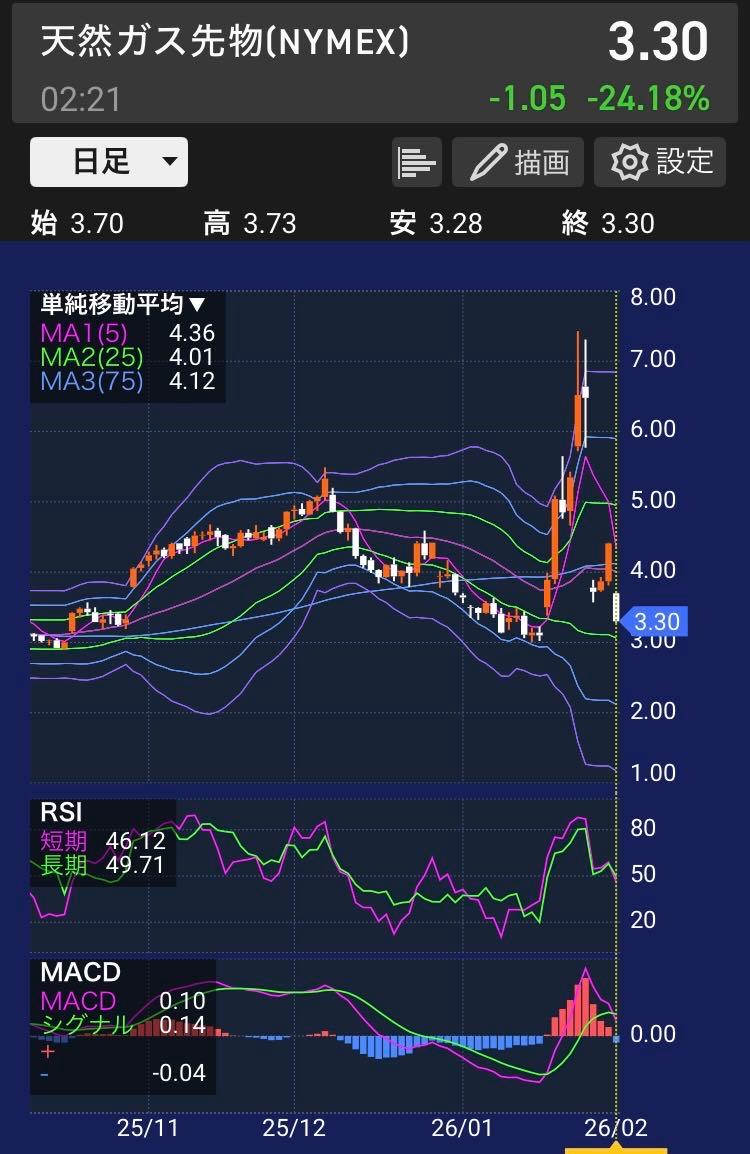Click the horizontal bars indicator icon
This screenshot has height=1154, width=750.
[x=415, y=161]
